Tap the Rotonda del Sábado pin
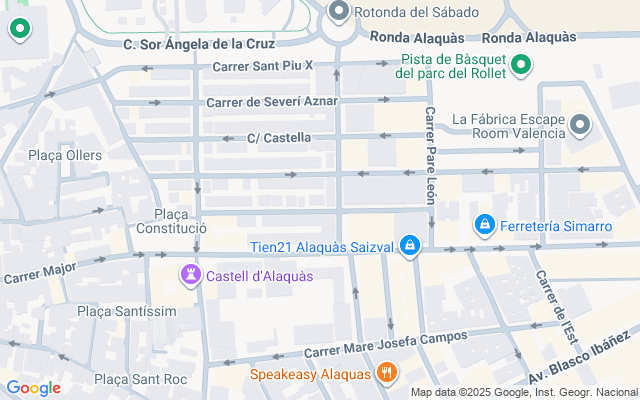Image resolution: width=640 pixels, height=400 pixels. pyautogui.click(x=339, y=12)
